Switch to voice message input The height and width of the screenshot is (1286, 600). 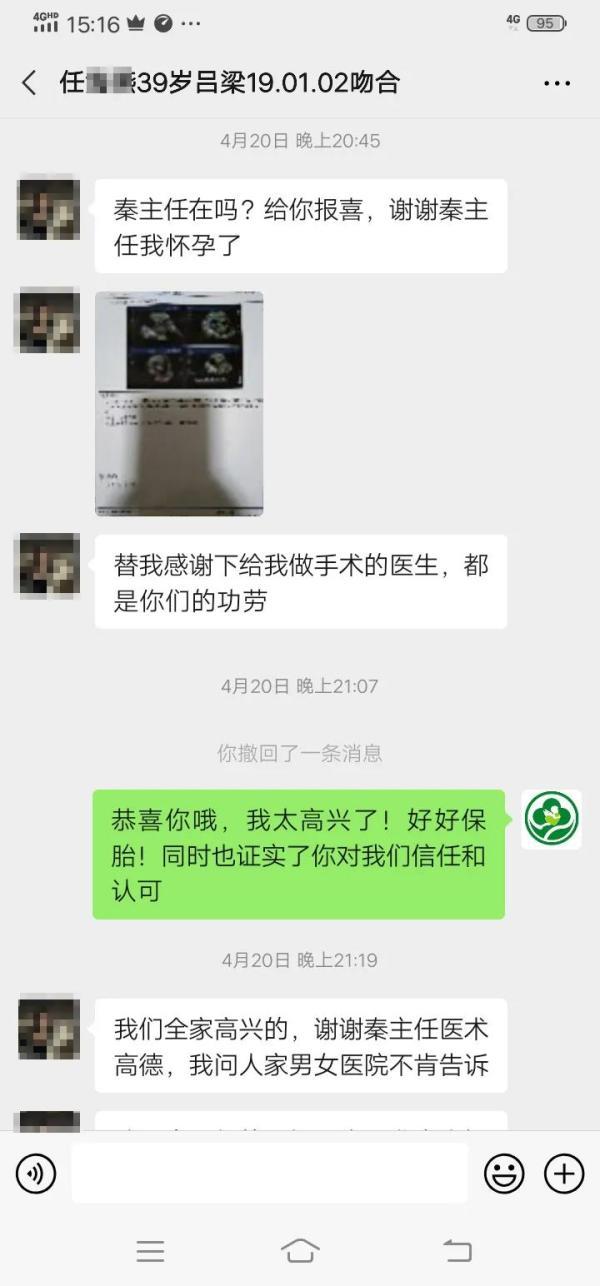tap(36, 1173)
